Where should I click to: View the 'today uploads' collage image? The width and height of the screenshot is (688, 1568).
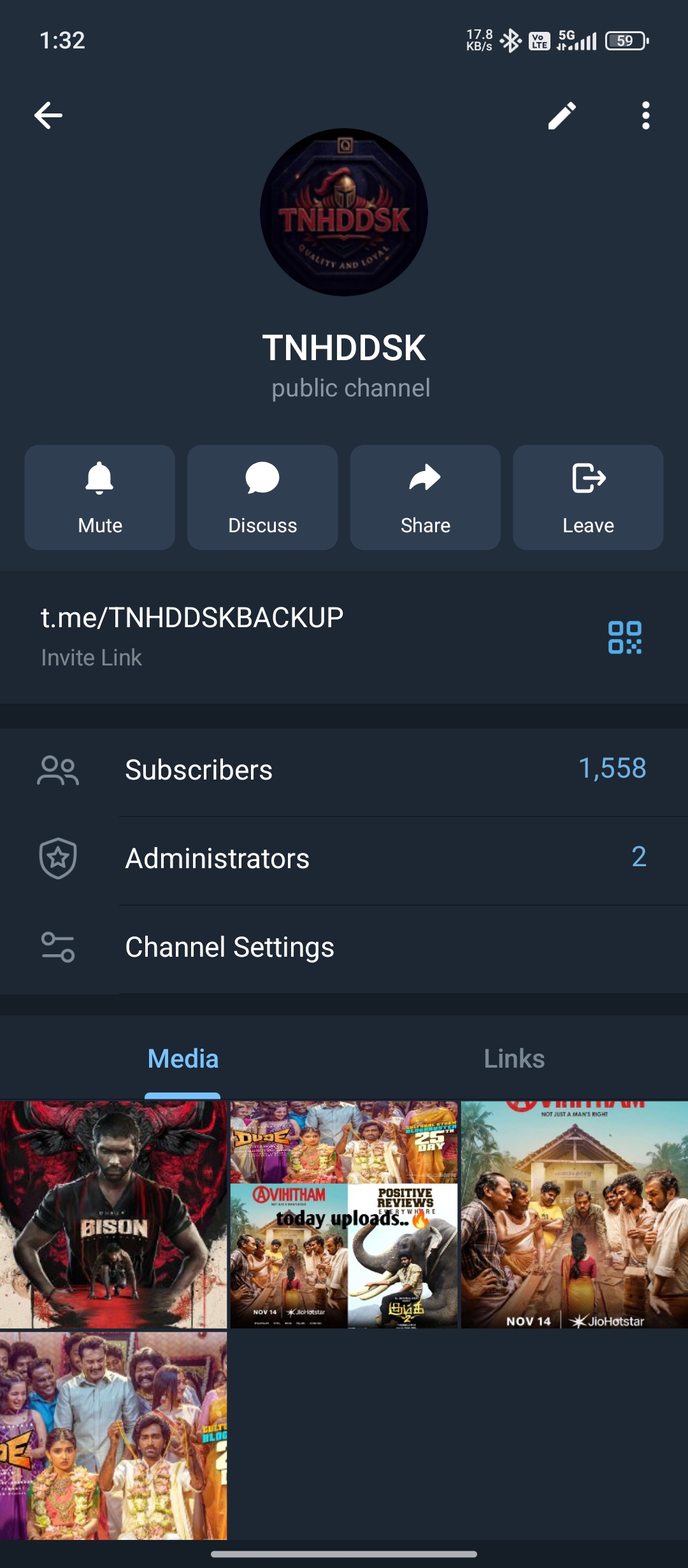click(344, 1215)
